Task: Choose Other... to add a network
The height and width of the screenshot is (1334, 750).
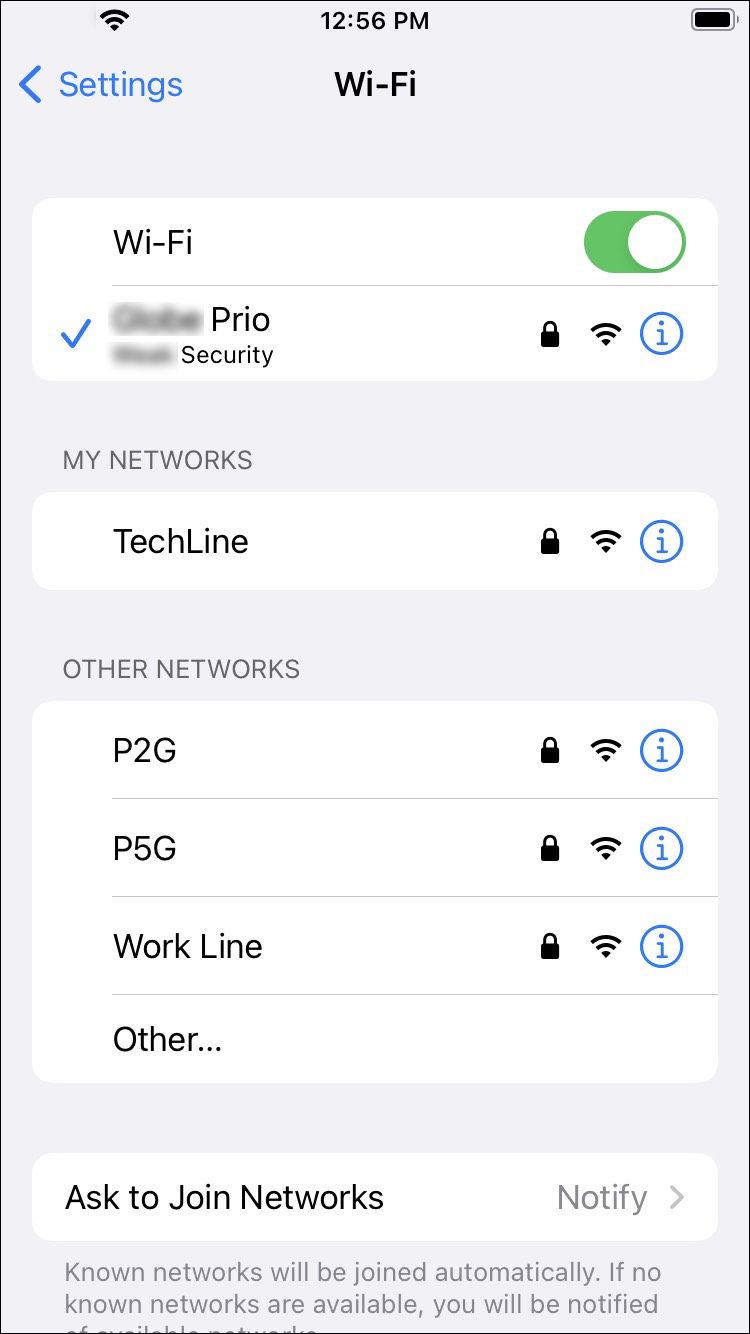Action: click(168, 1040)
